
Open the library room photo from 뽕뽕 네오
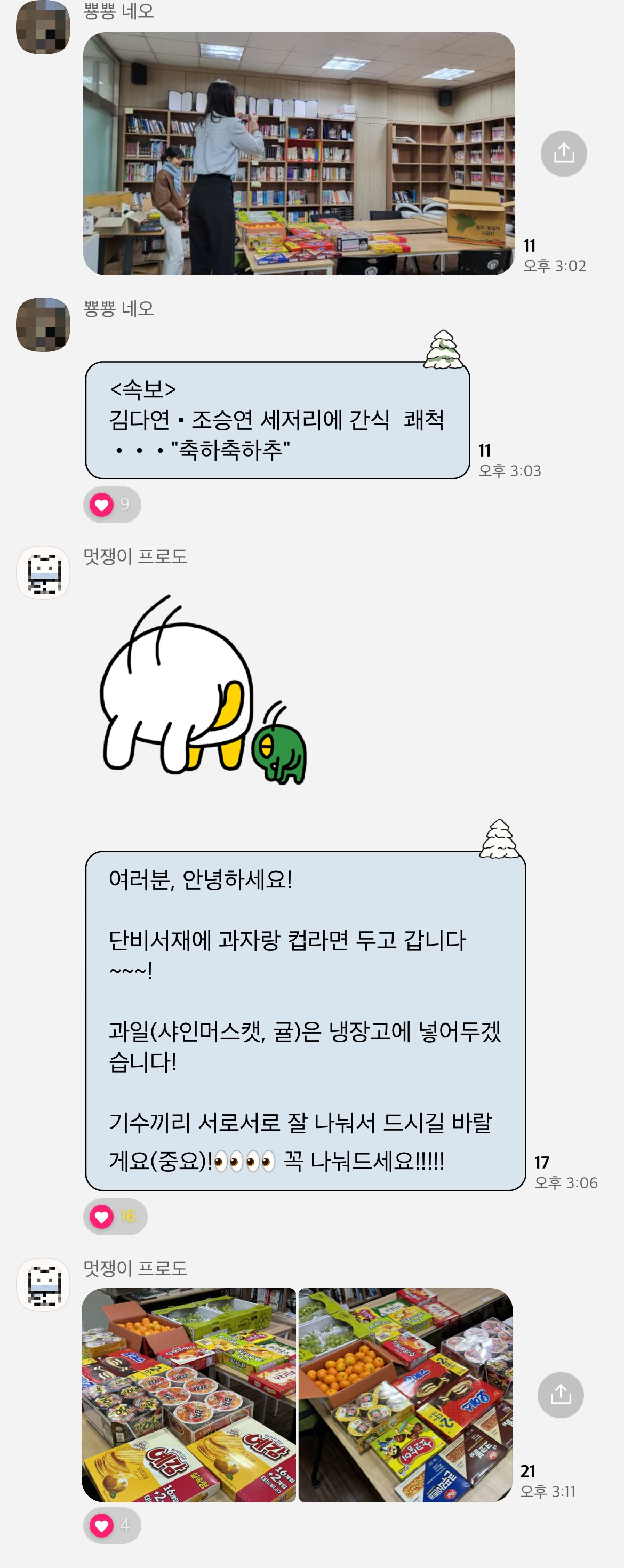coord(299,154)
